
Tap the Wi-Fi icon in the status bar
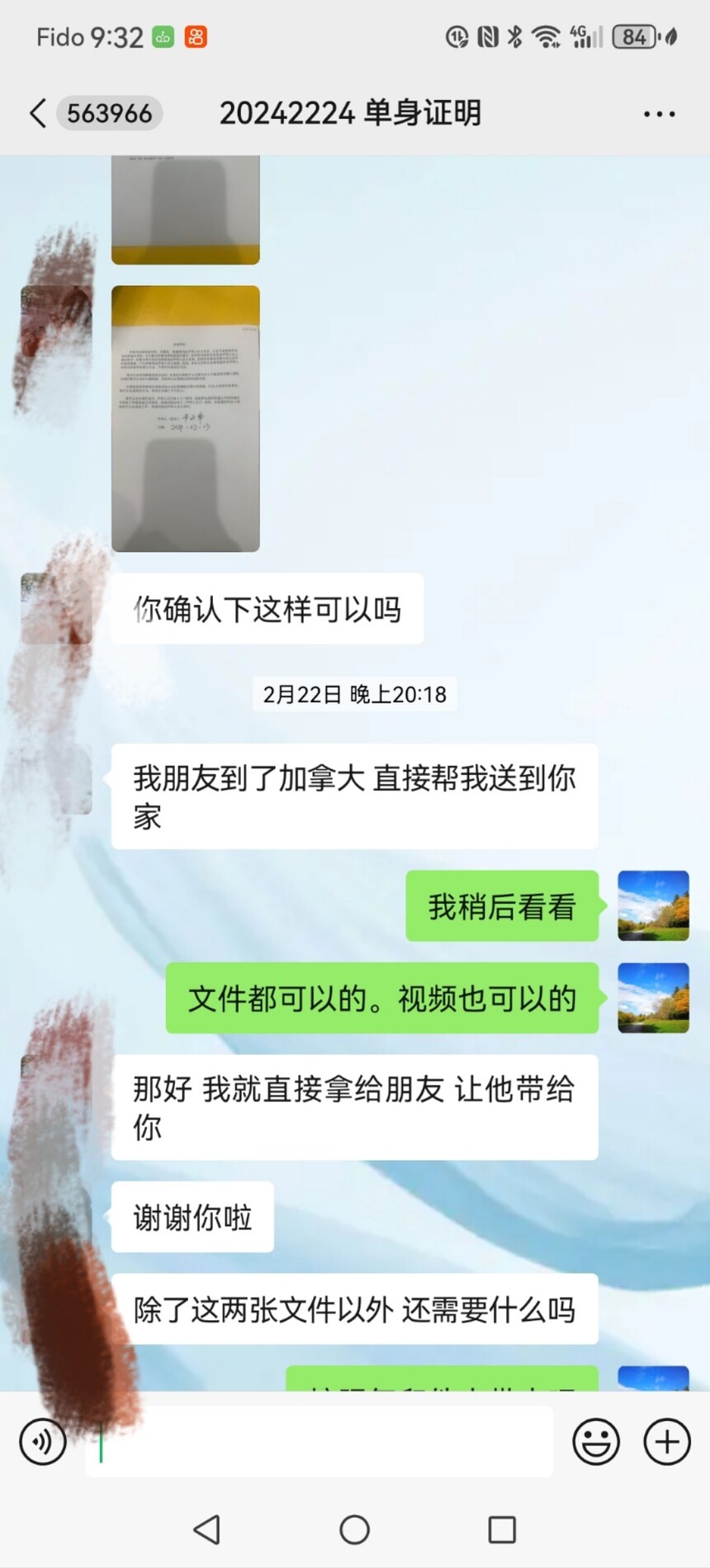point(547,36)
